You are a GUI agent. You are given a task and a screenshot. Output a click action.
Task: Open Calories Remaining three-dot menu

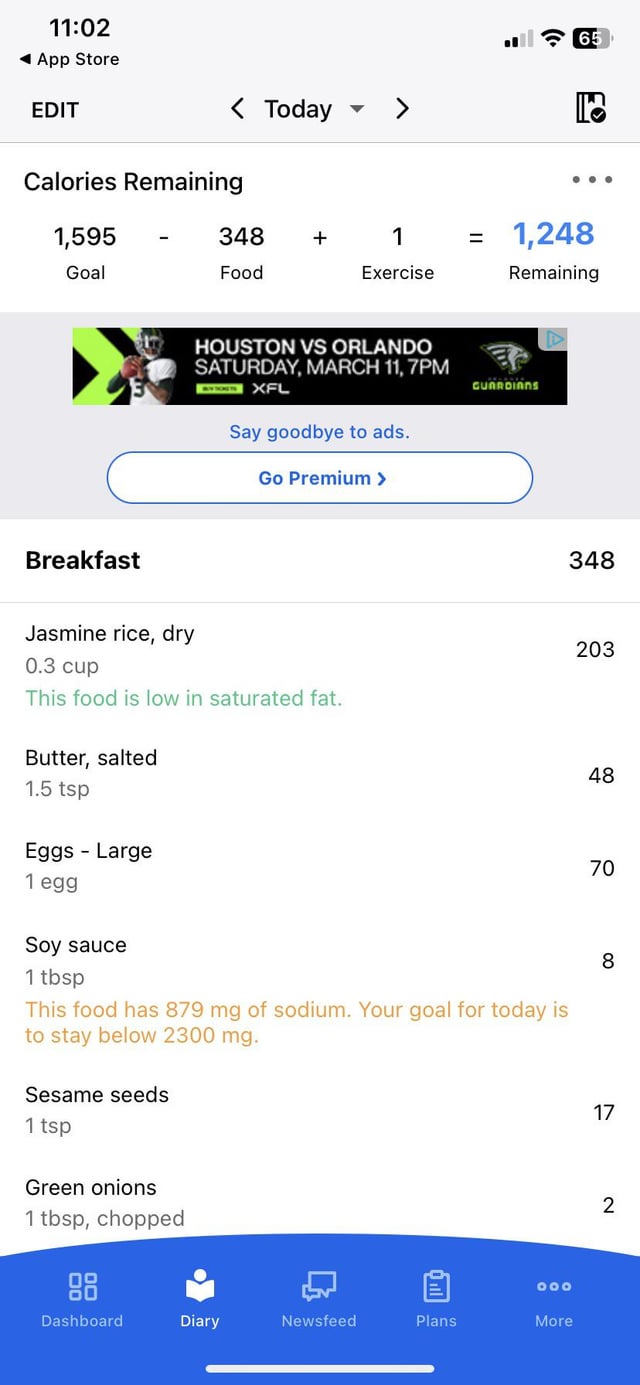592,180
